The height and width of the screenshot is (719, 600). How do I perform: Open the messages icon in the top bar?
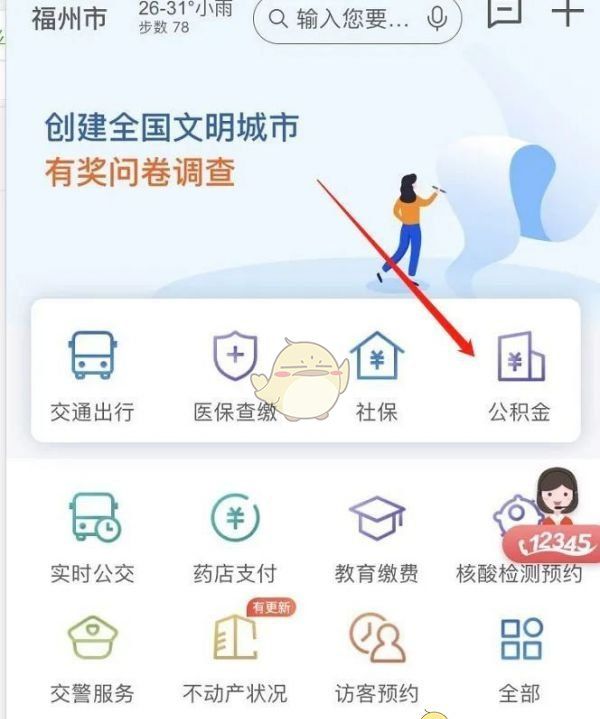pos(505,12)
